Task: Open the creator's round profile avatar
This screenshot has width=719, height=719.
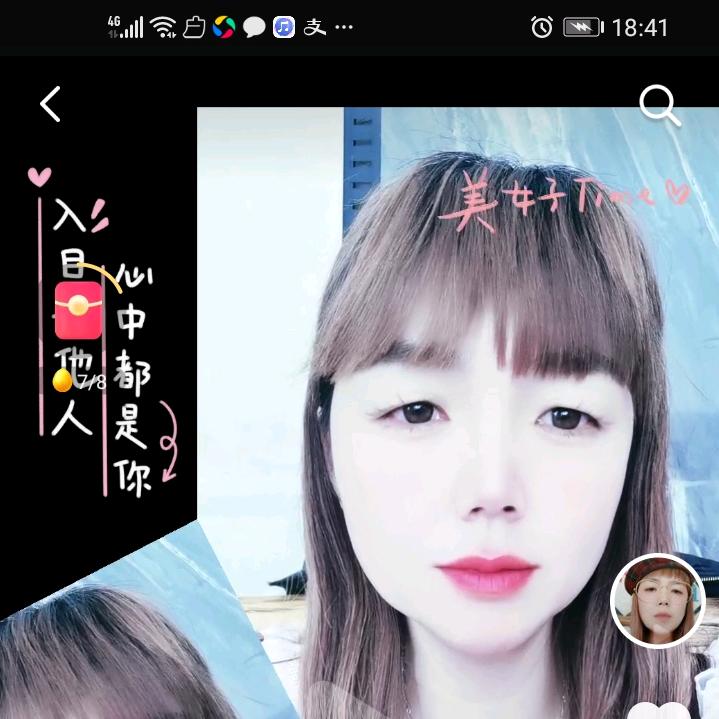Action: click(x=657, y=601)
